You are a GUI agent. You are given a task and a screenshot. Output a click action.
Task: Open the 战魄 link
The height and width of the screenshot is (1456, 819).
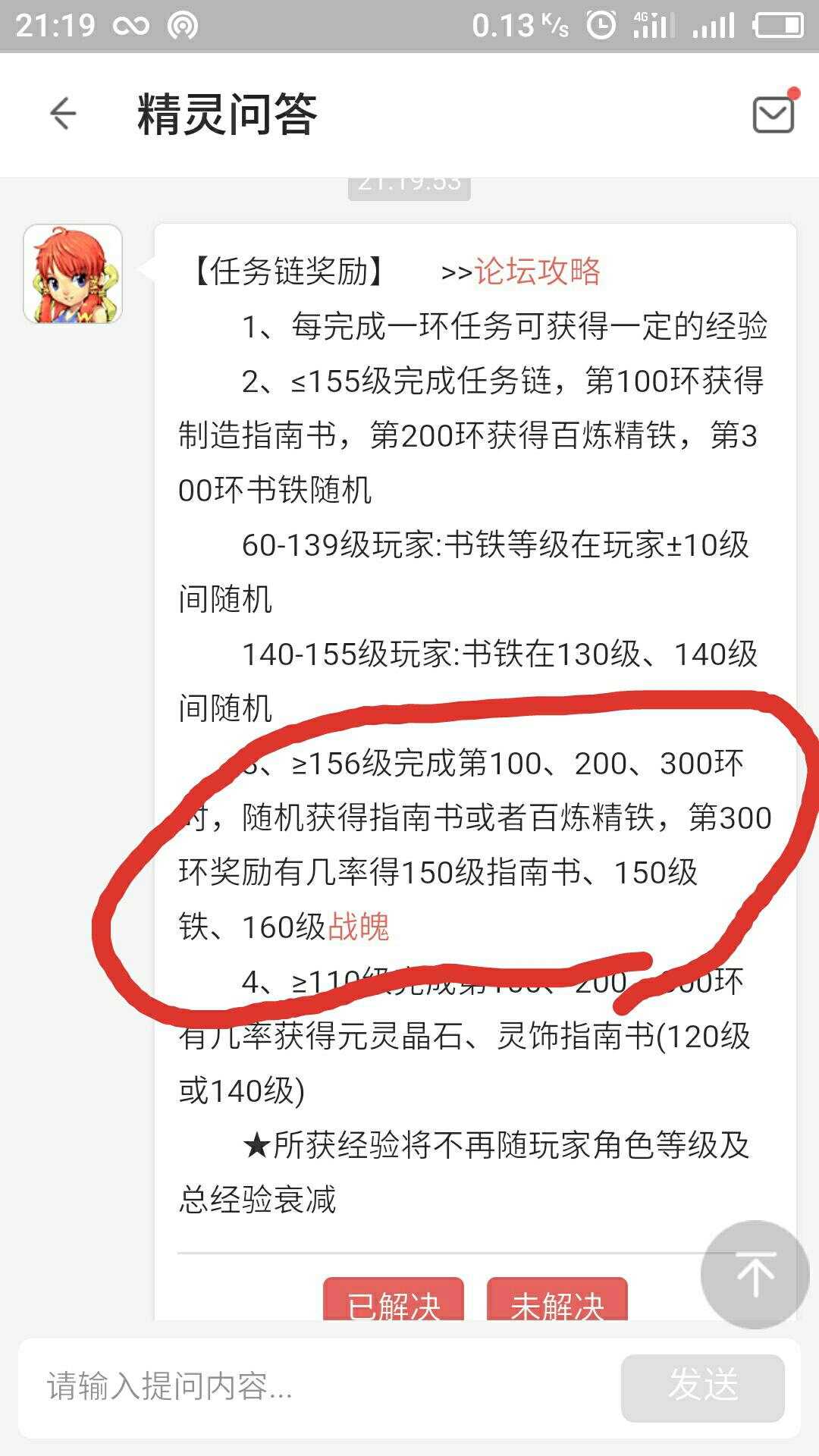click(359, 927)
